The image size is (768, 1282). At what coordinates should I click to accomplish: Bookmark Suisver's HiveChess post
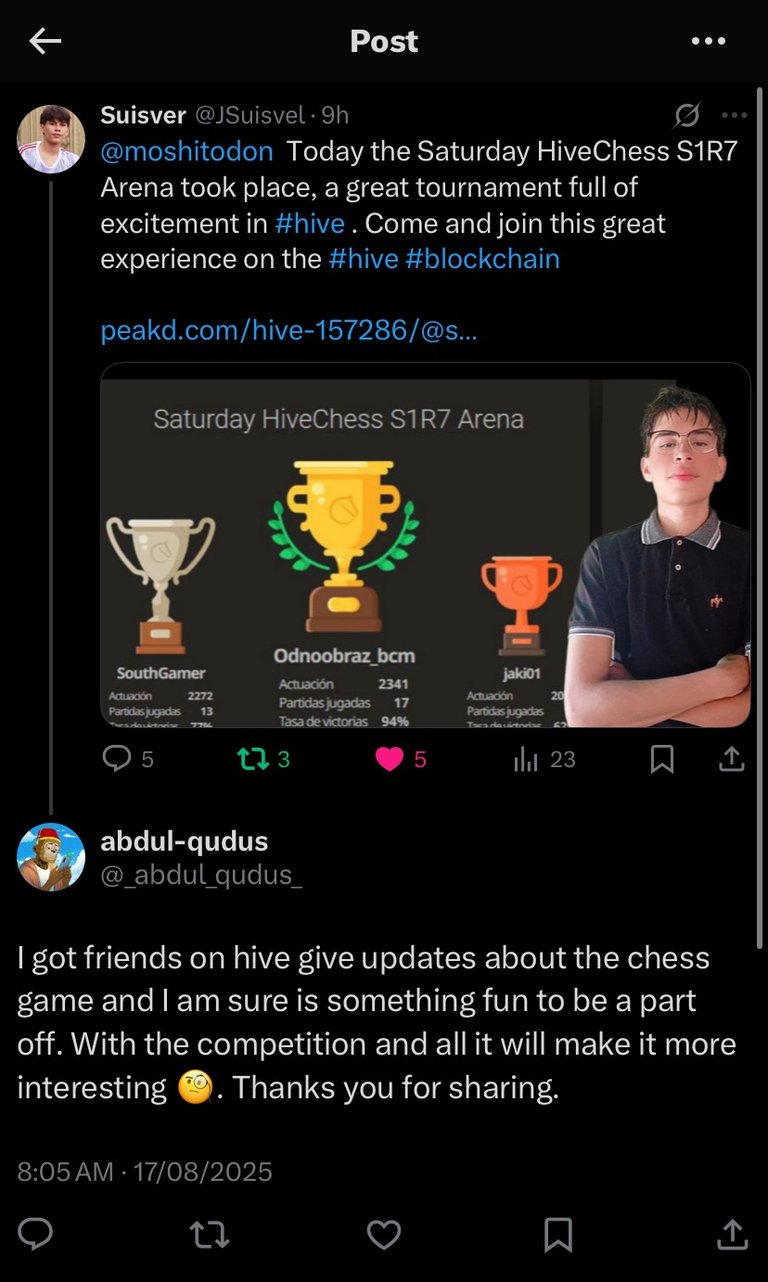661,760
